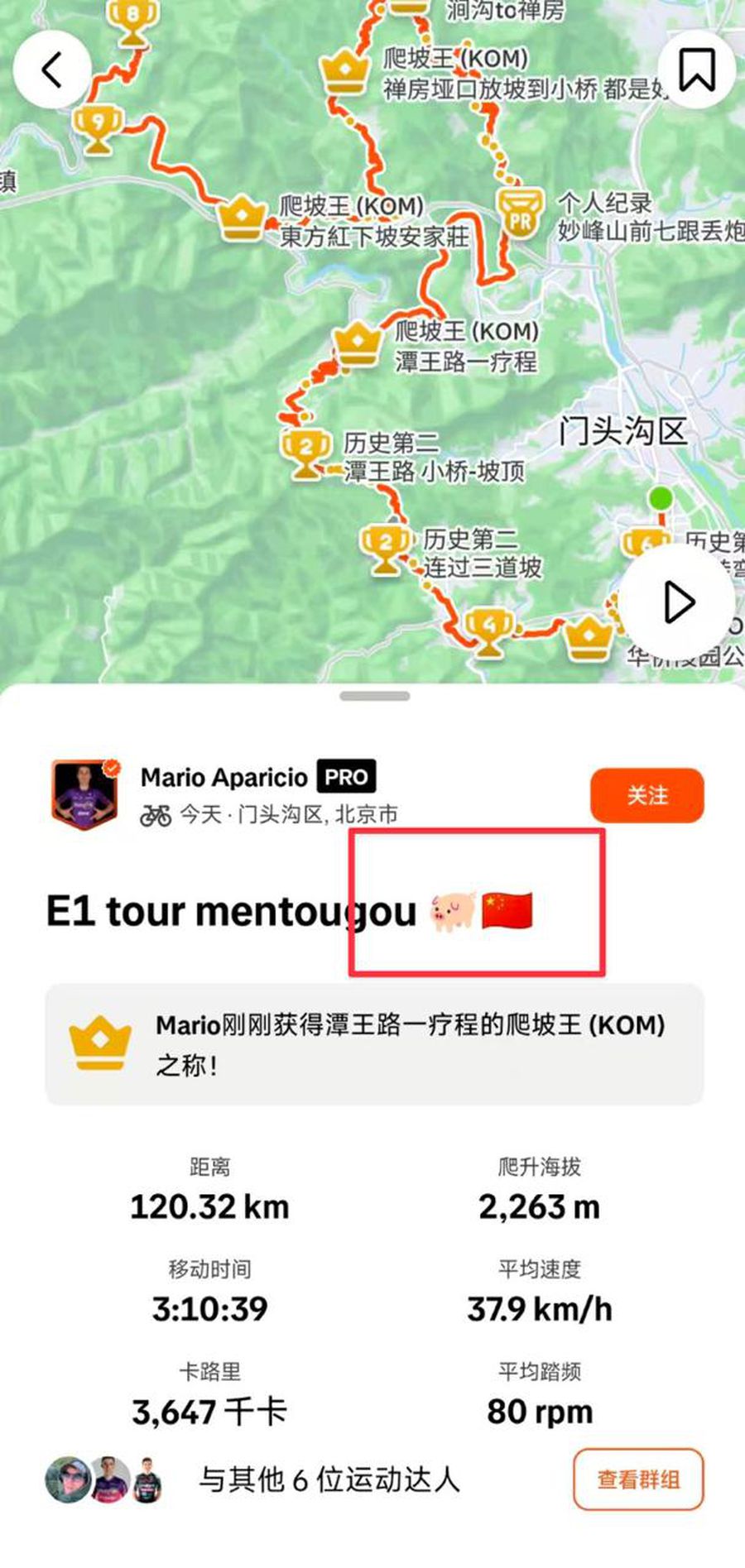Tap the PRO badge next to the athlete name
Screen dimensions: 745x1568
click(x=346, y=776)
